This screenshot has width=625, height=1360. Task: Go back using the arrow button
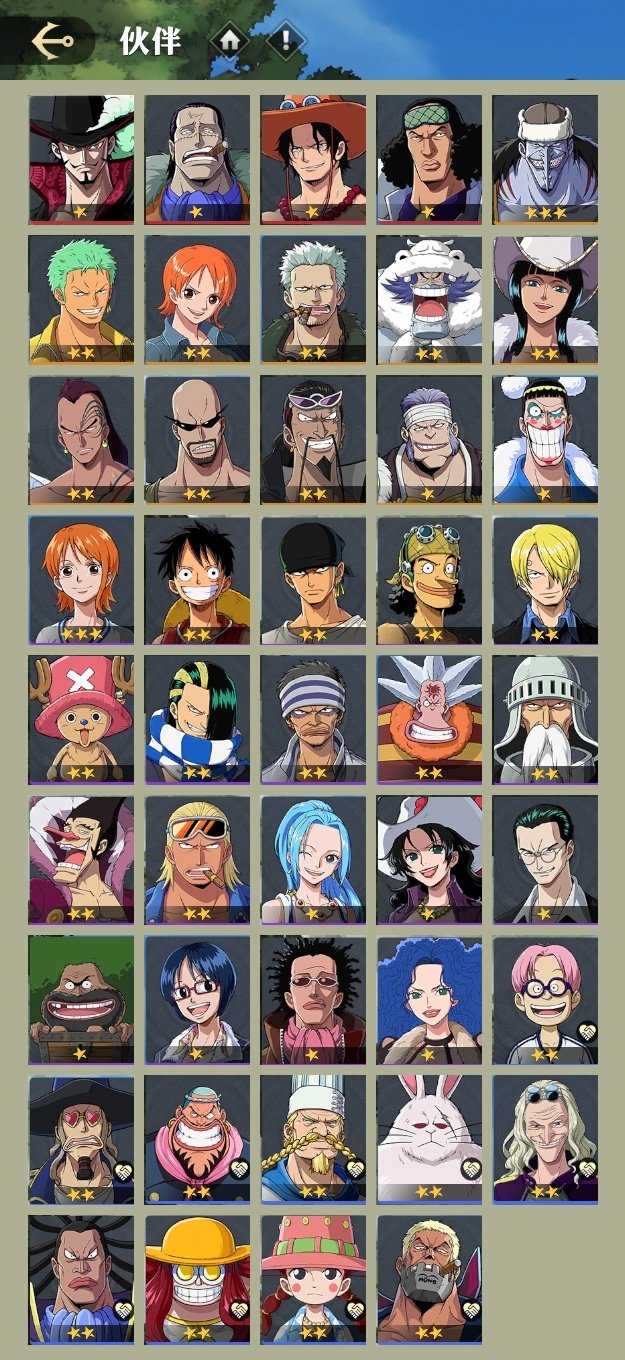(x=53, y=41)
